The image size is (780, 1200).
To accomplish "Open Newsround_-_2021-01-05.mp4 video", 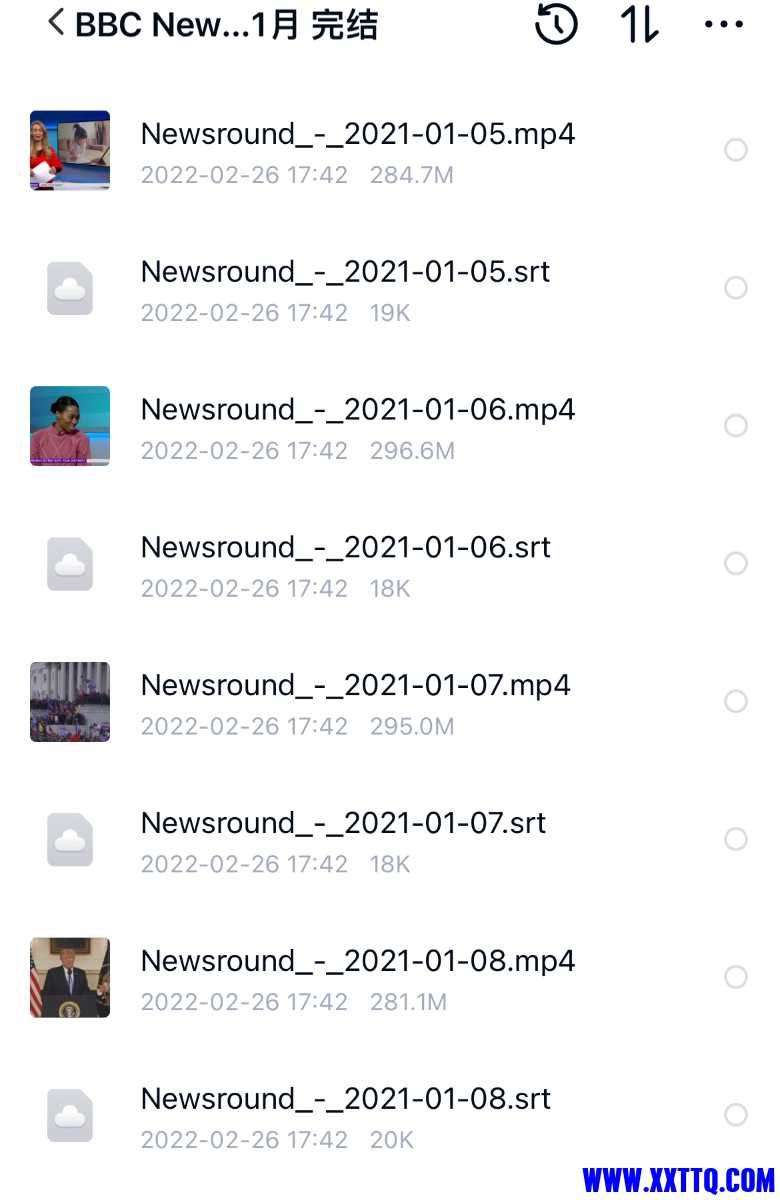I will 357,134.
